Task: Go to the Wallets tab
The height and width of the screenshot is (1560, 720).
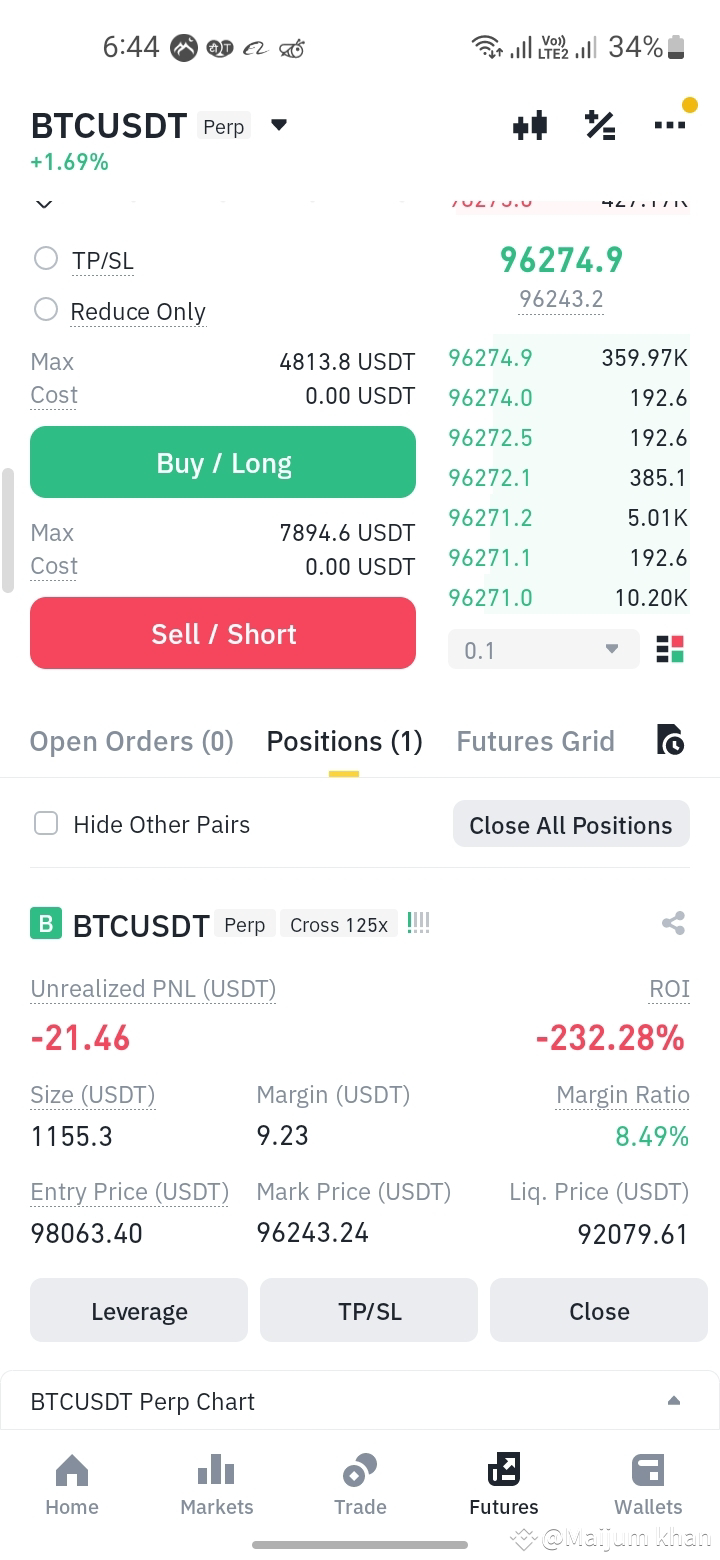Action: (648, 1485)
